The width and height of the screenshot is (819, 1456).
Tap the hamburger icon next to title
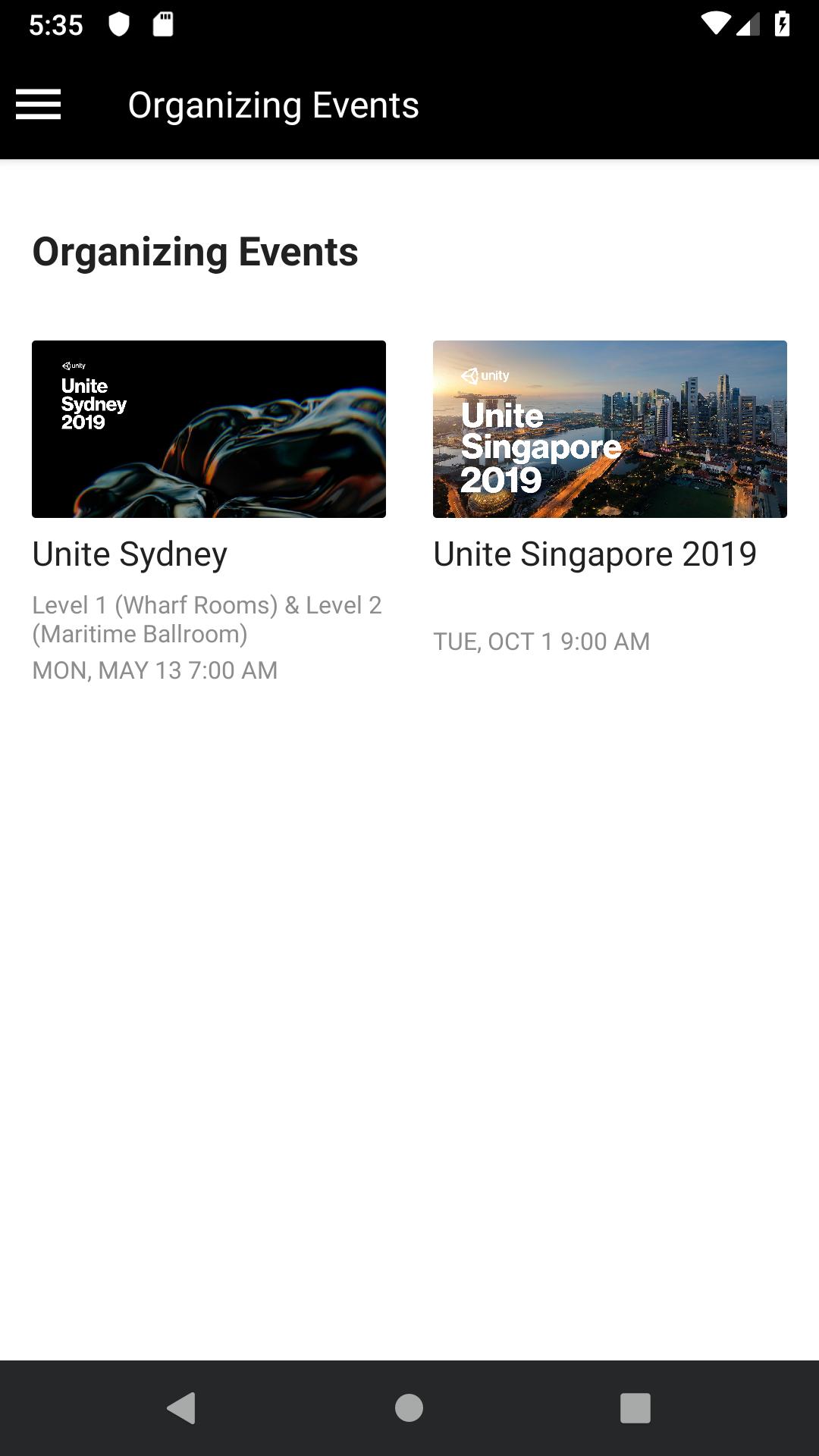[x=39, y=105]
